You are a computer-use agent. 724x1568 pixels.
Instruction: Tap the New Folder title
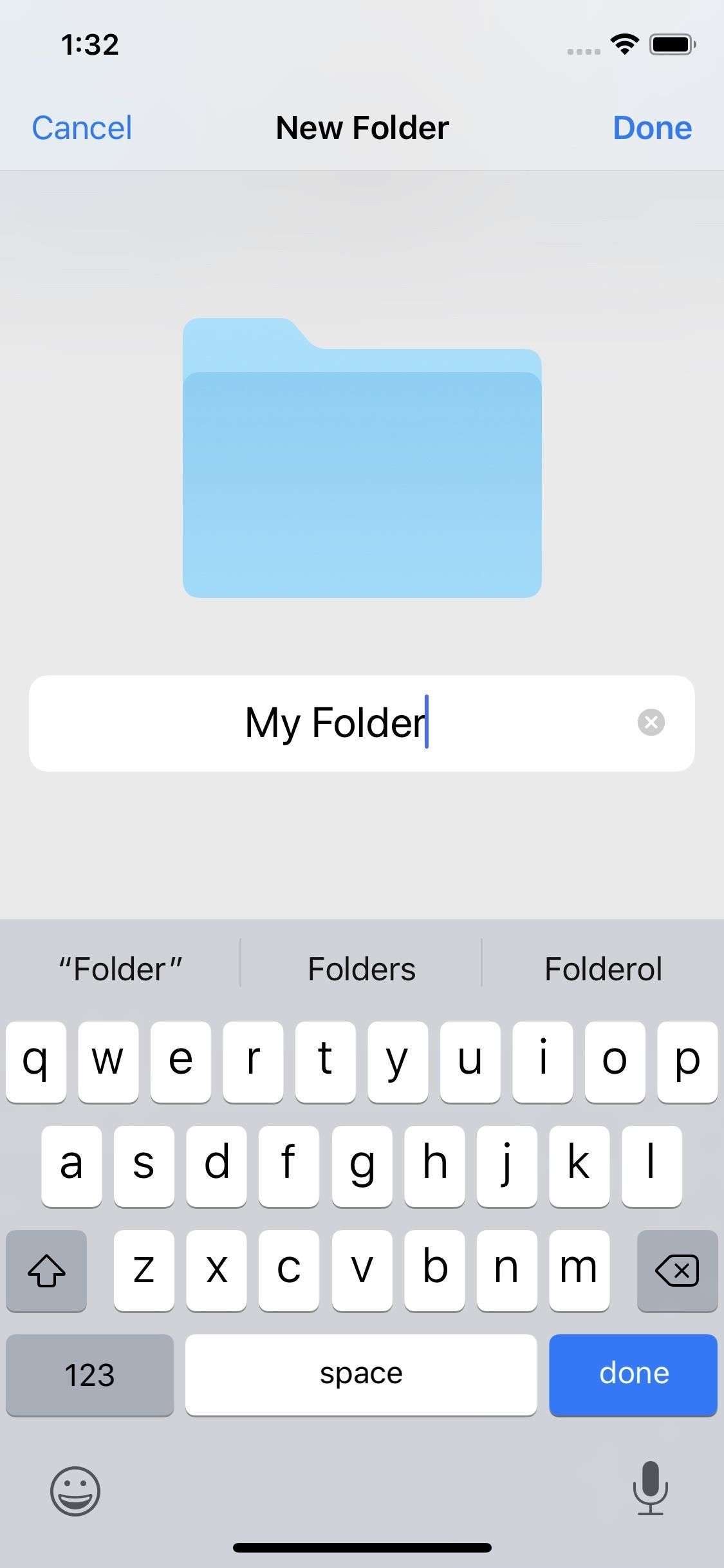tap(362, 127)
